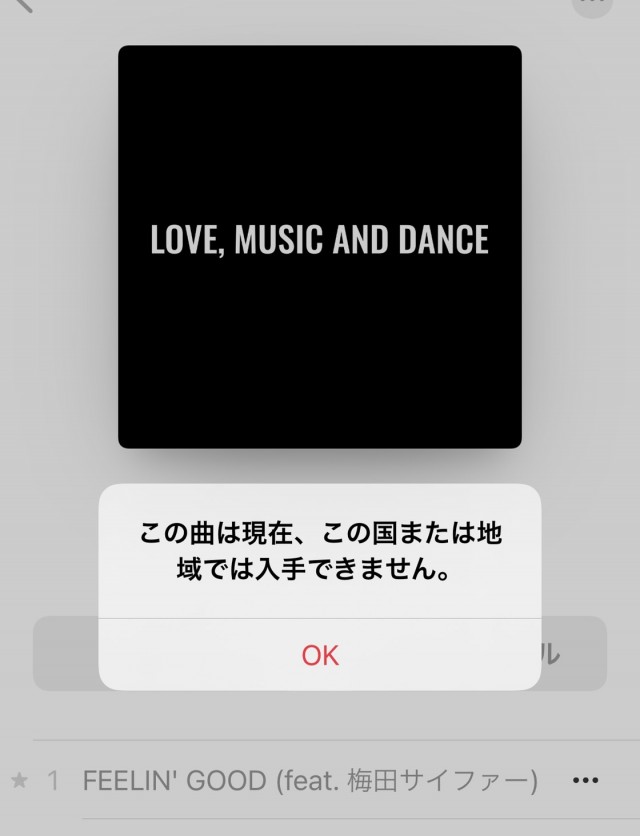This screenshot has width=640, height=836.
Task: Dismiss the alert with OK
Action: coord(320,655)
